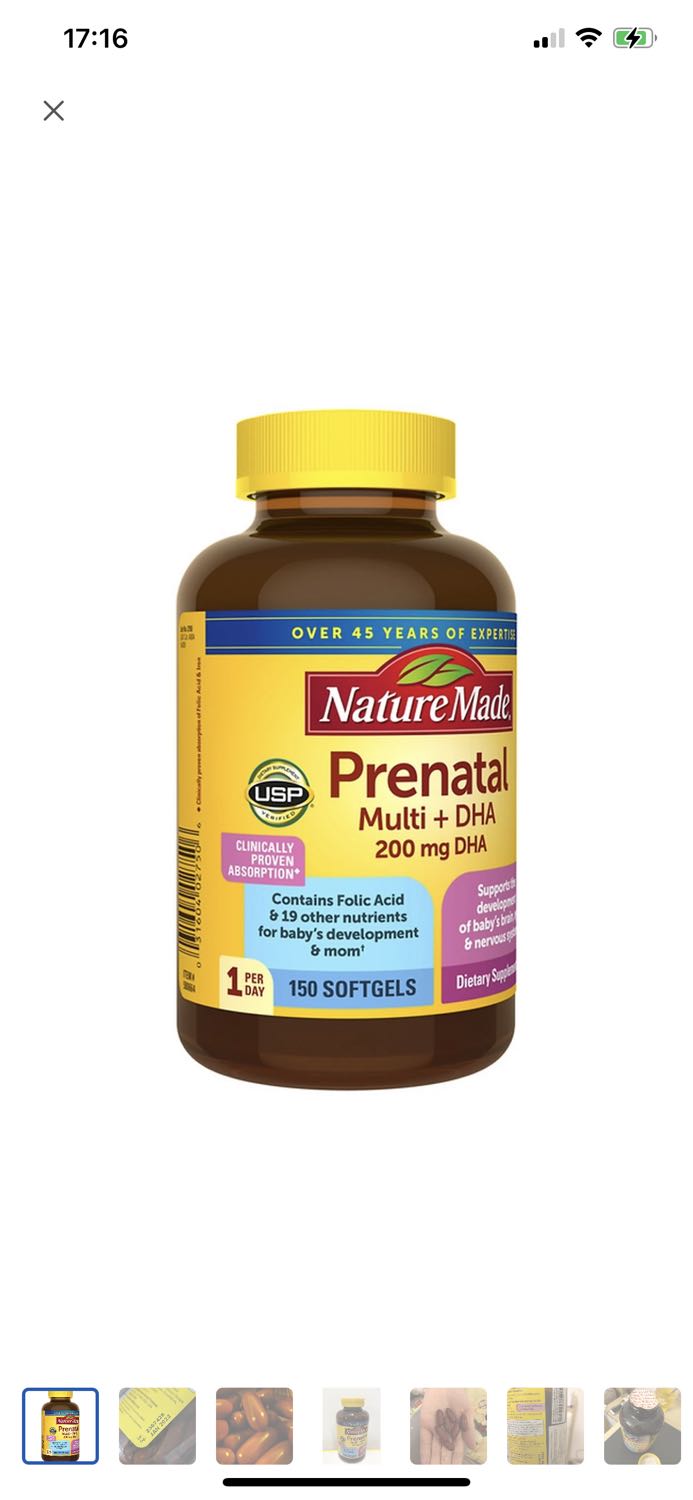
Task: Open the back label text thumbnail
Action: click(x=545, y=1426)
